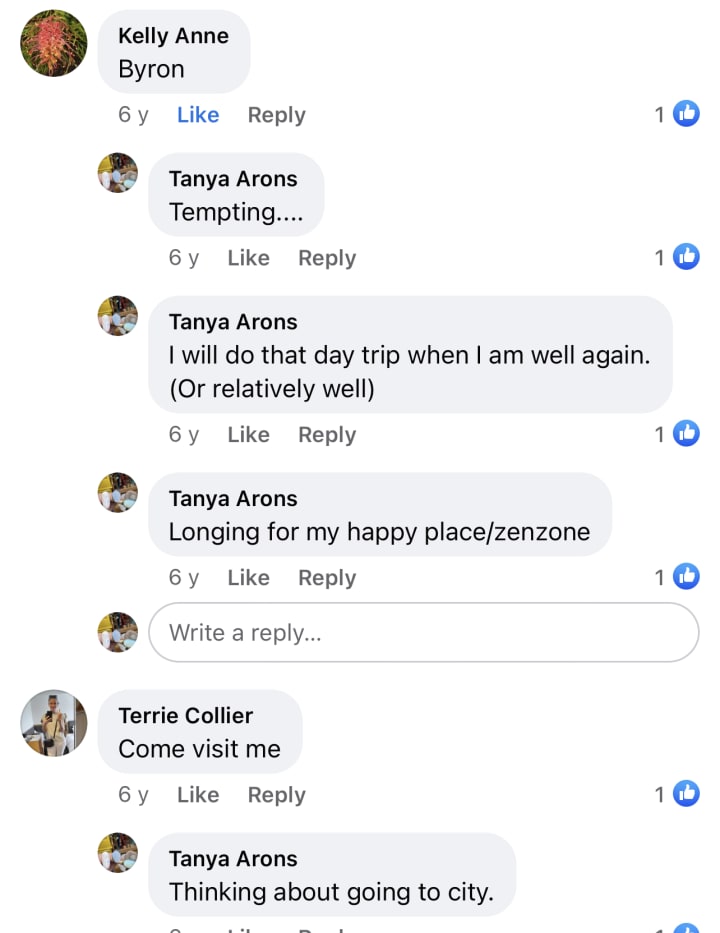
Task: View reactions on Kelly Anne's comment
Action: click(x=677, y=114)
